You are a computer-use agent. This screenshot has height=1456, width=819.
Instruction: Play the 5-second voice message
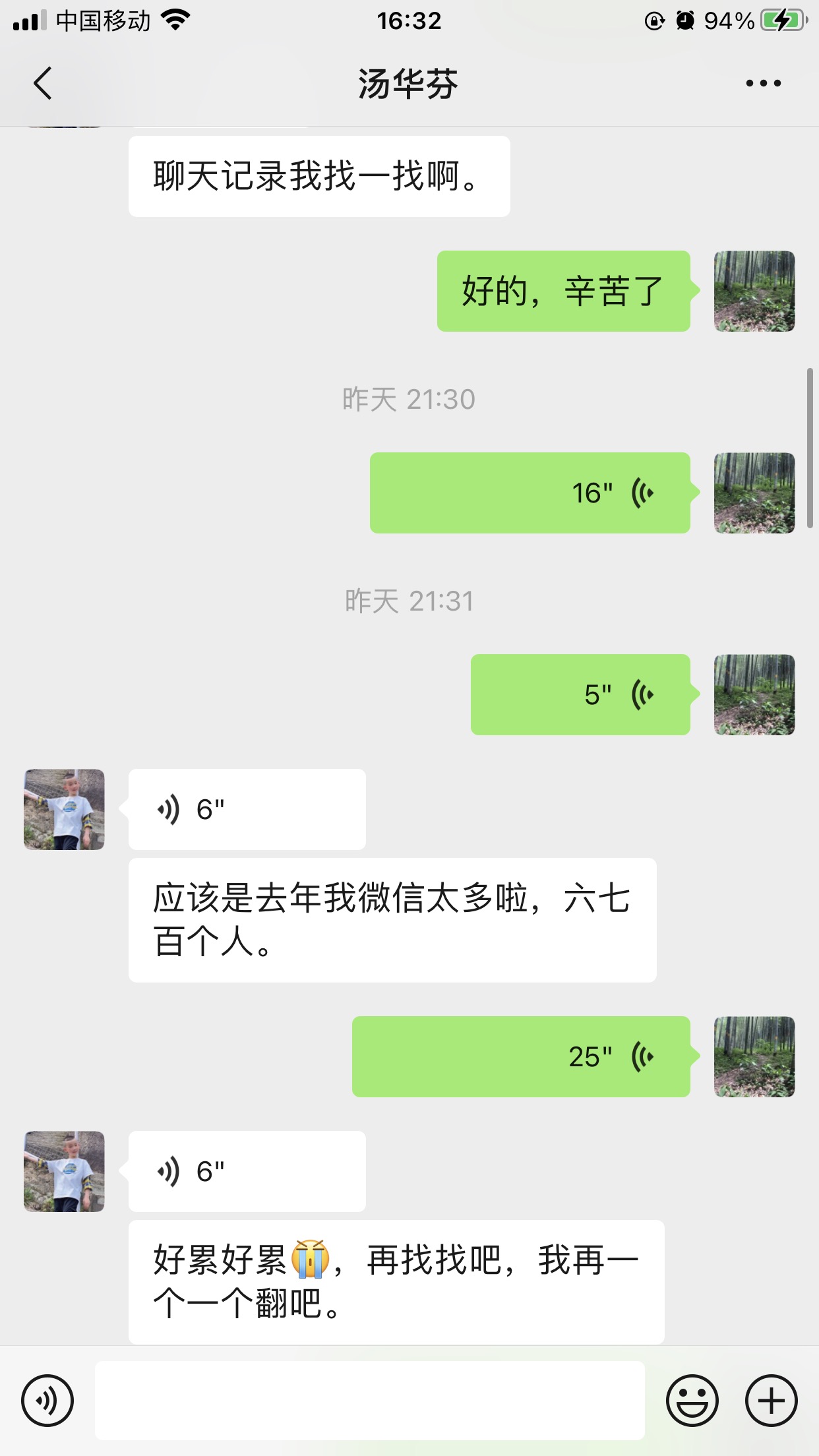pyautogui.click(x=580, y=694)
